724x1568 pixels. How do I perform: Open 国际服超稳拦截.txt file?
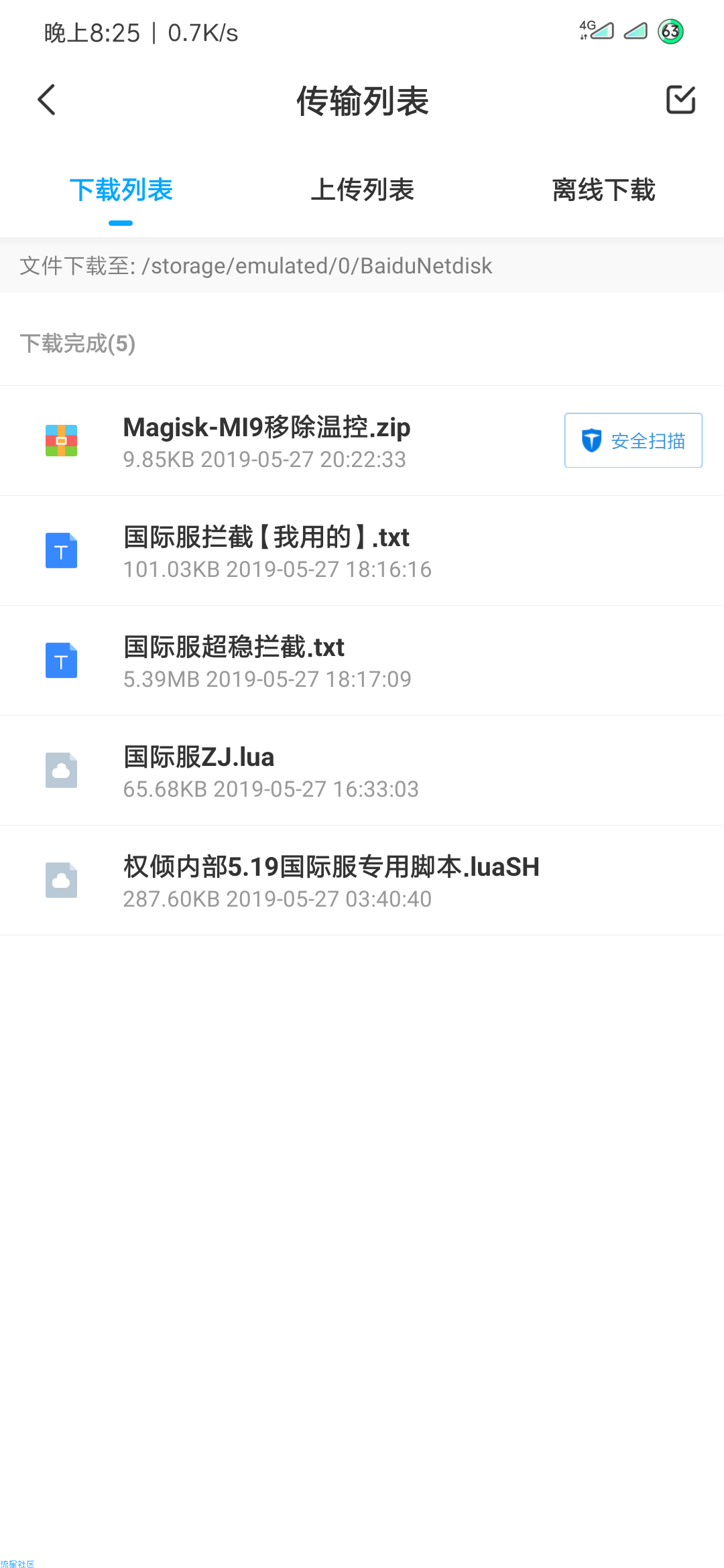(362, 661)
